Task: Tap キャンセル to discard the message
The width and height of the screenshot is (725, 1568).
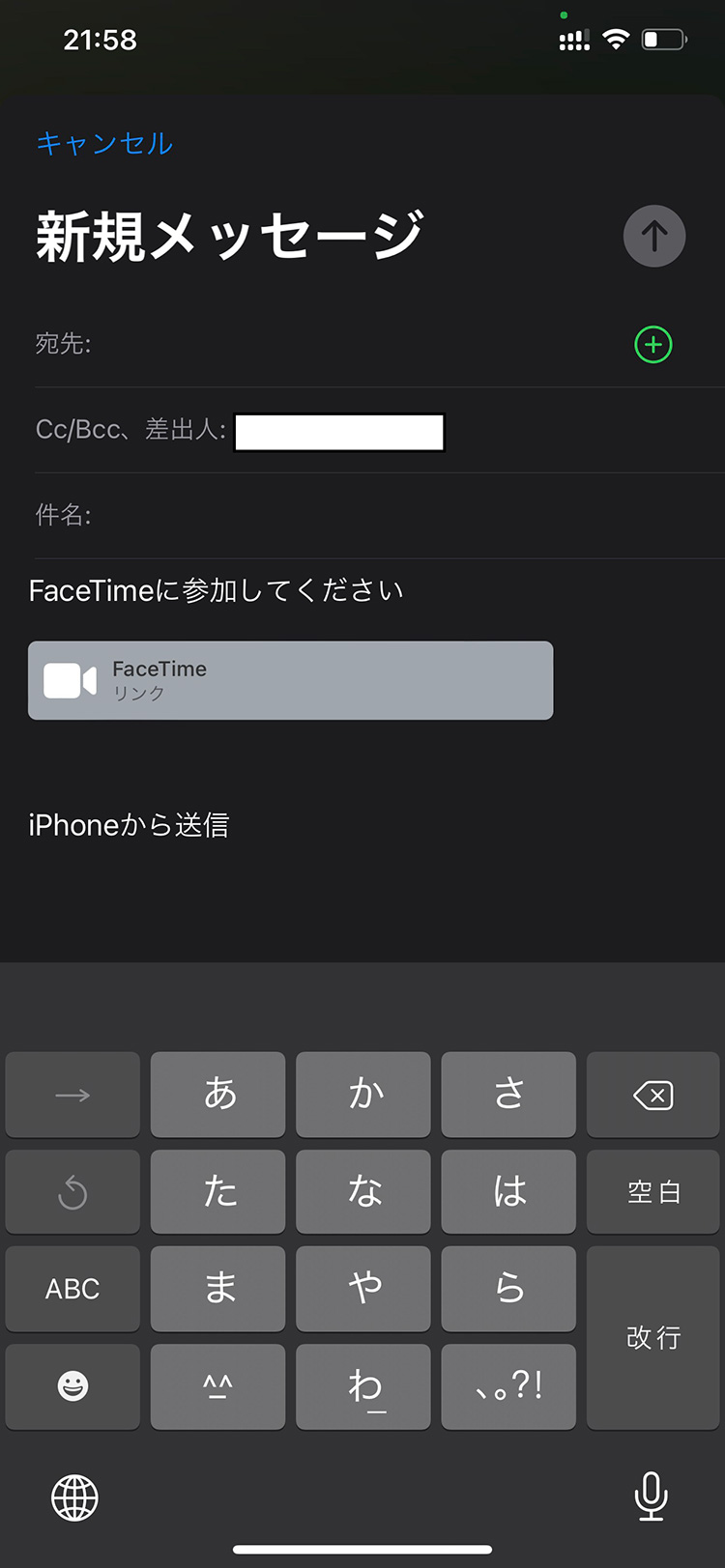Action: (104, 144)
